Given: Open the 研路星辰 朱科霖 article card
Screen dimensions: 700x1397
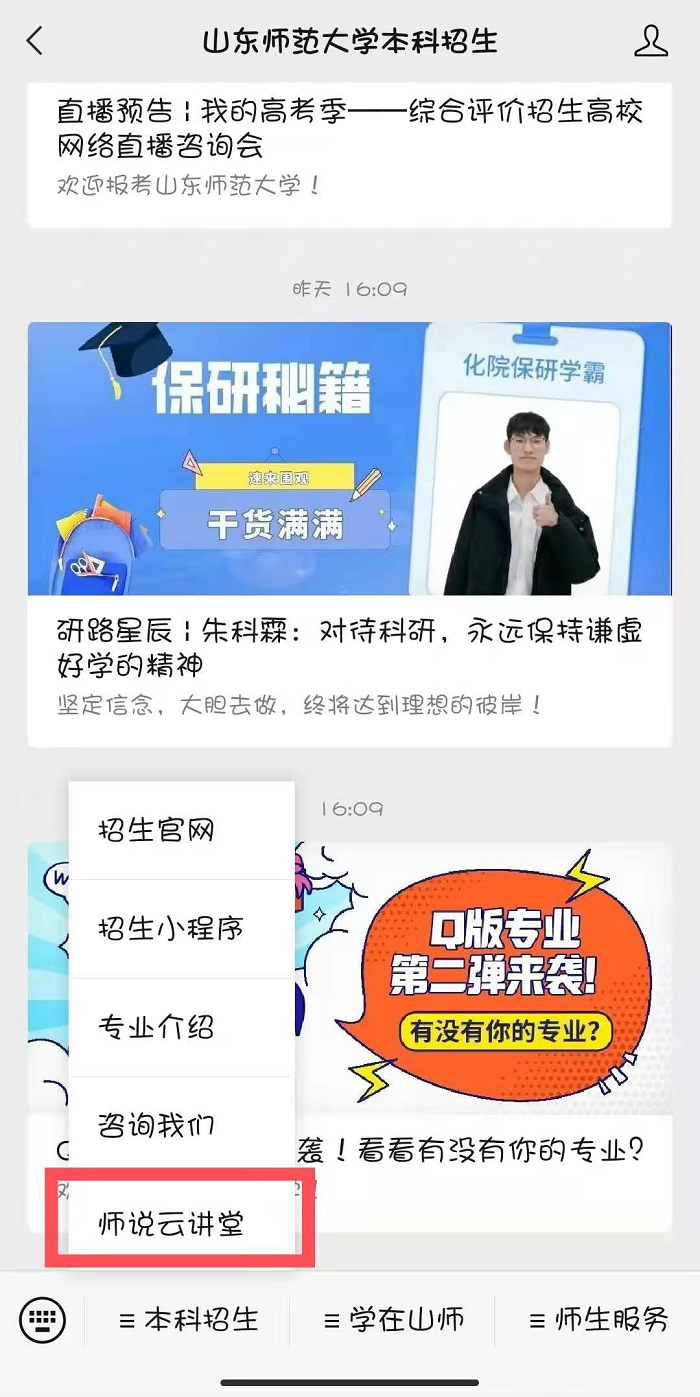Looking at the screenshot, I should click(x=349, y=535).
